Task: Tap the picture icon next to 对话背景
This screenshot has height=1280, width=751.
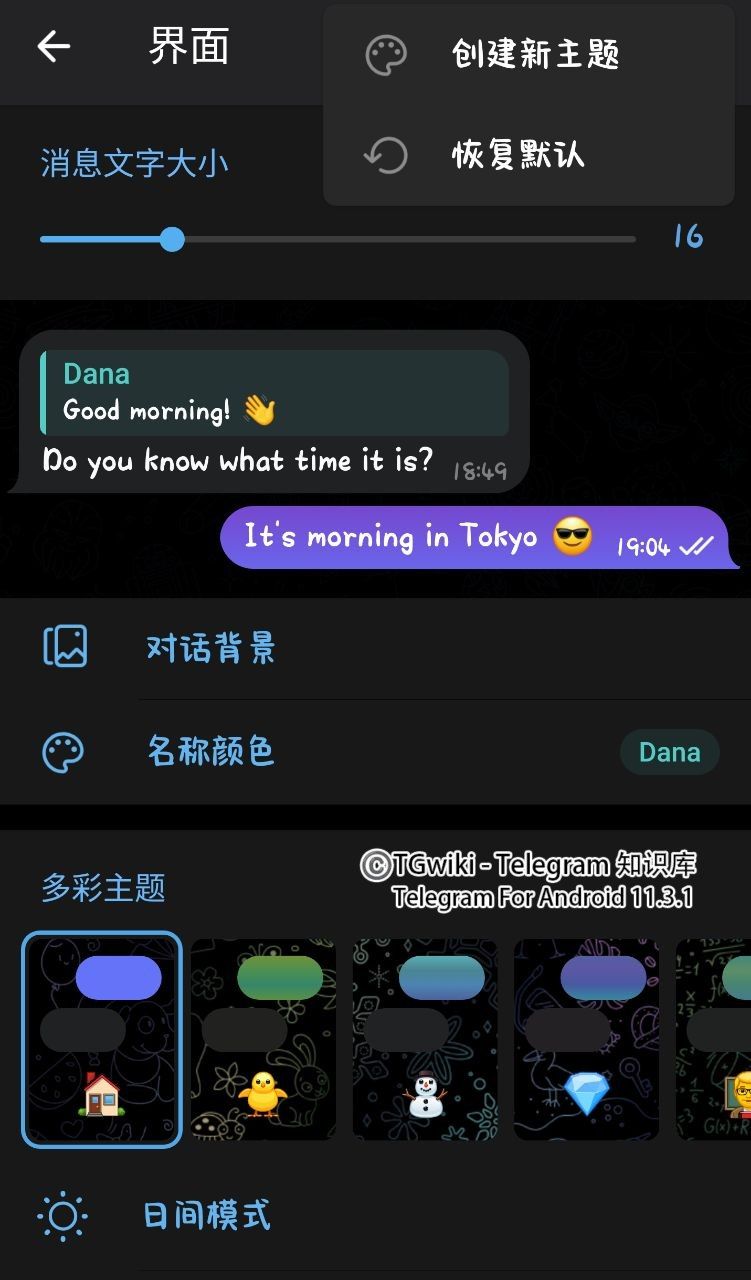Action: point(64,646)
